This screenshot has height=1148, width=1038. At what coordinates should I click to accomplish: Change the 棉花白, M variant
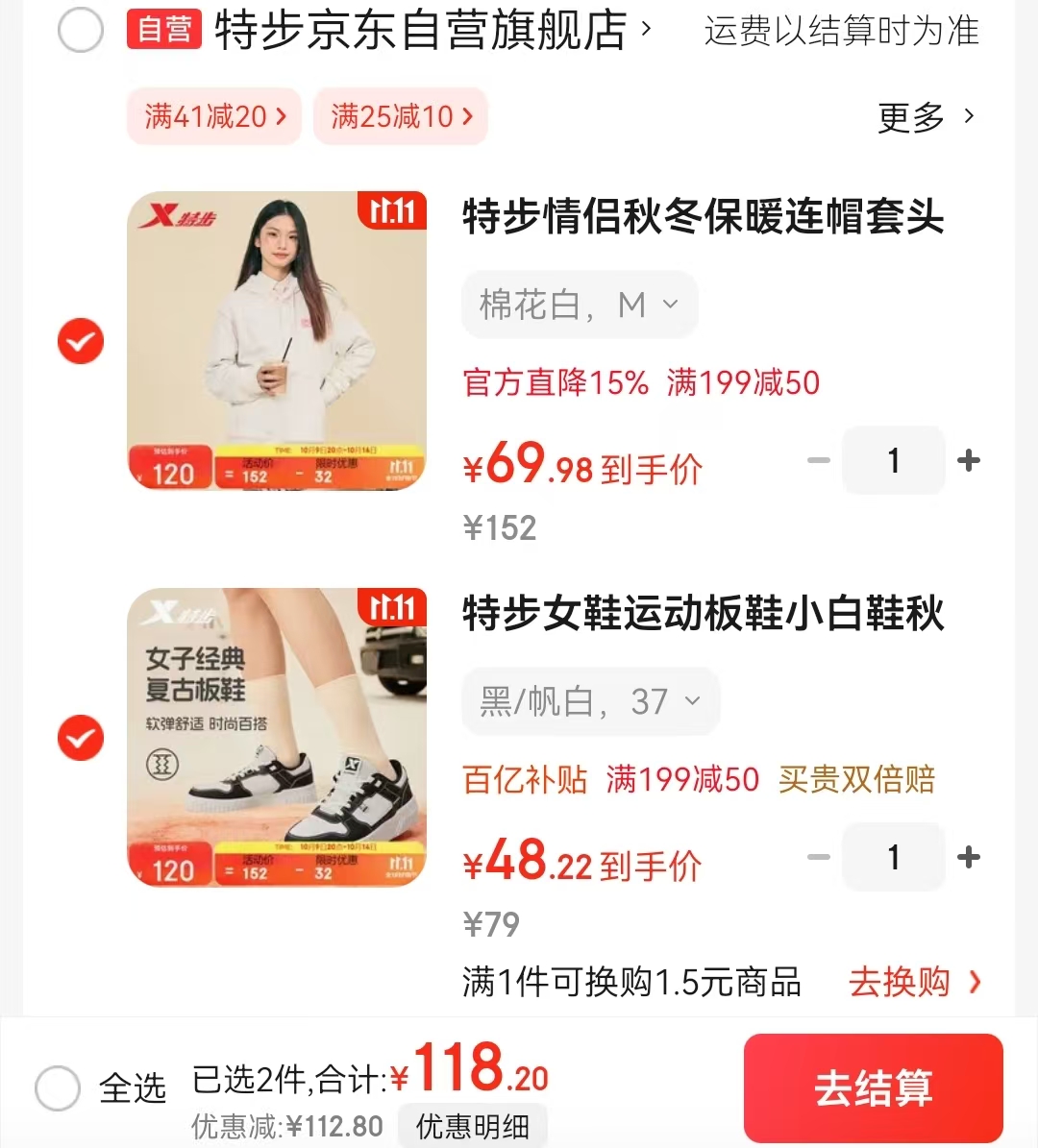coord(579,305)
